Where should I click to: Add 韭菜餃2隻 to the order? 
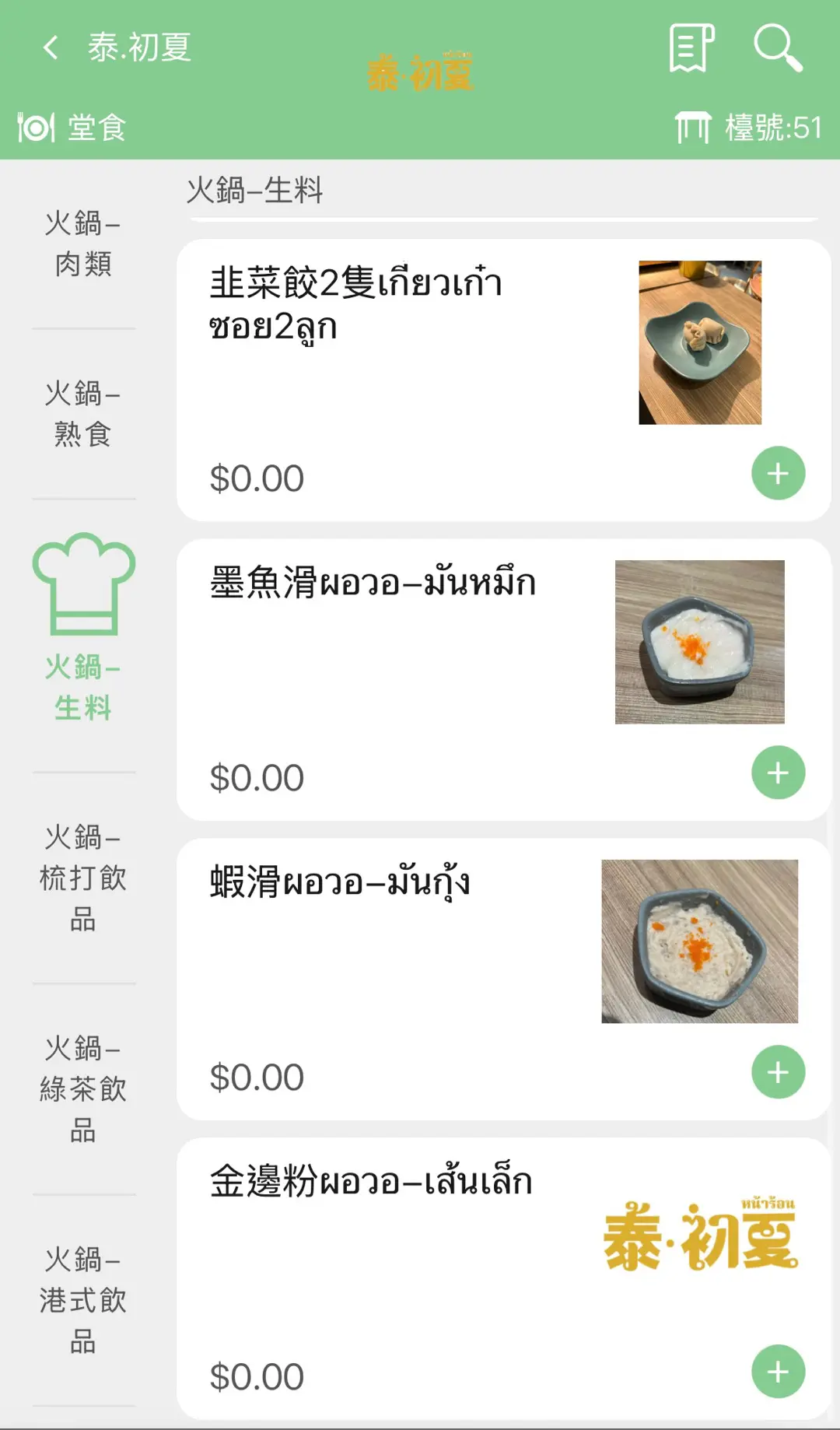tap(778, 474)
